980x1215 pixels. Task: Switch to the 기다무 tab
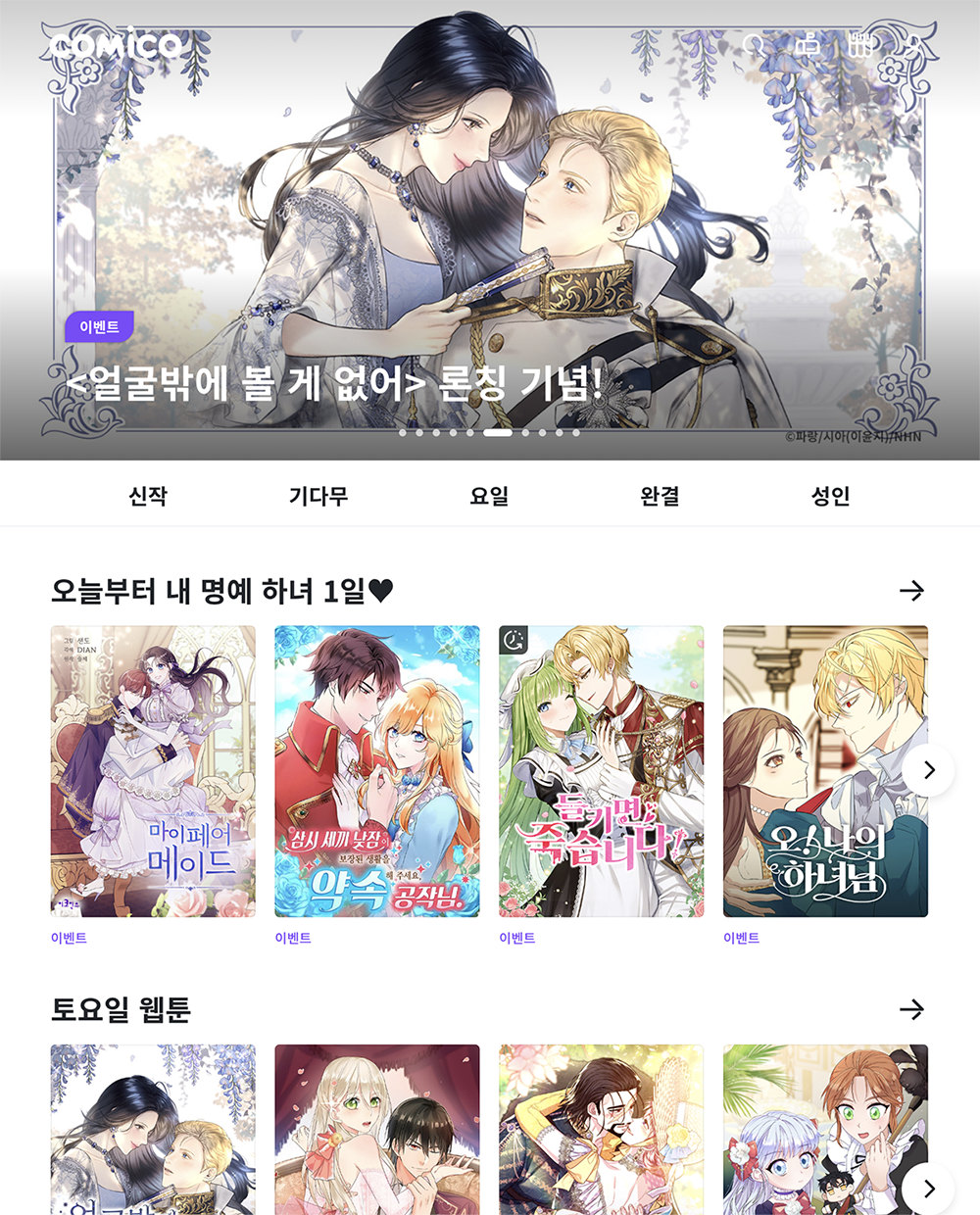click(x=318, y=496)
